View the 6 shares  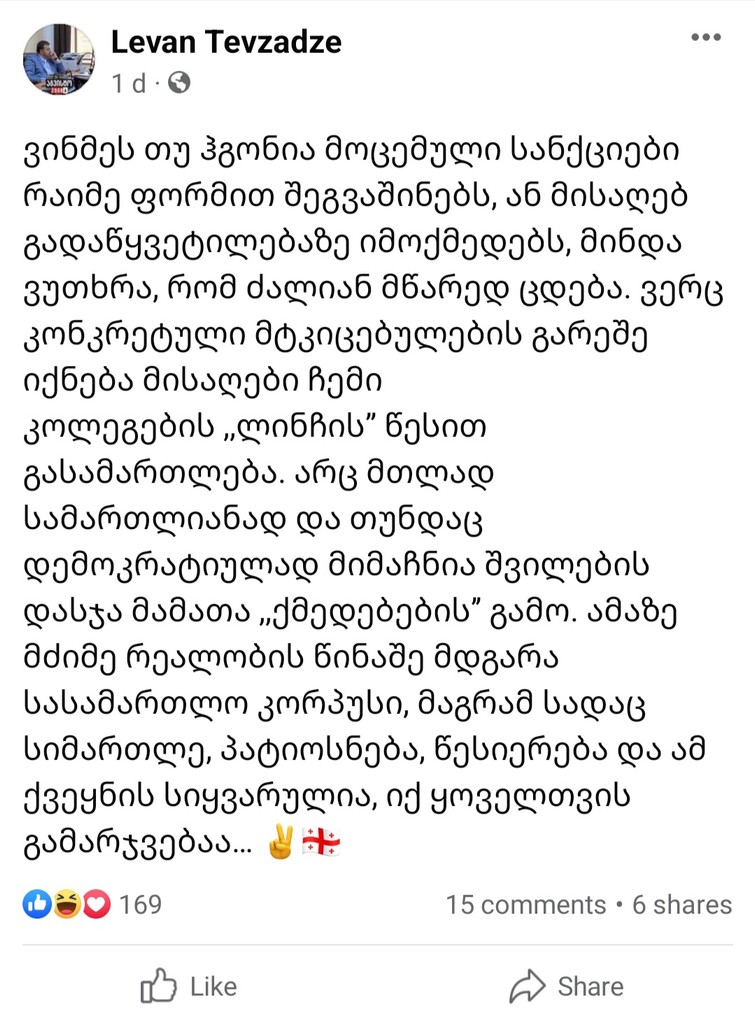(x=682, y=904)
